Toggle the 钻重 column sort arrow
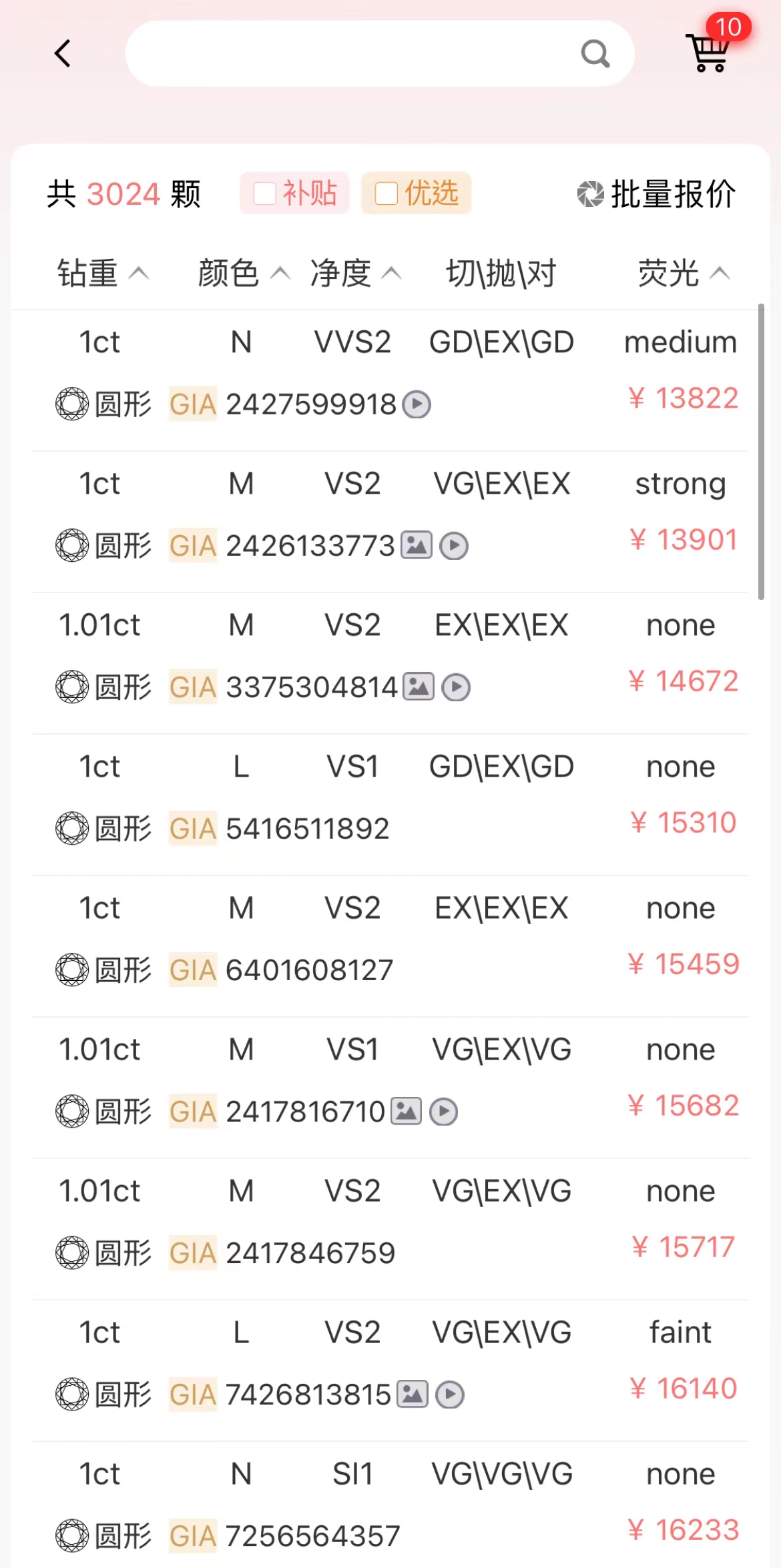Viewport: 781px width, 1568px height. click(x=138, y=274)
